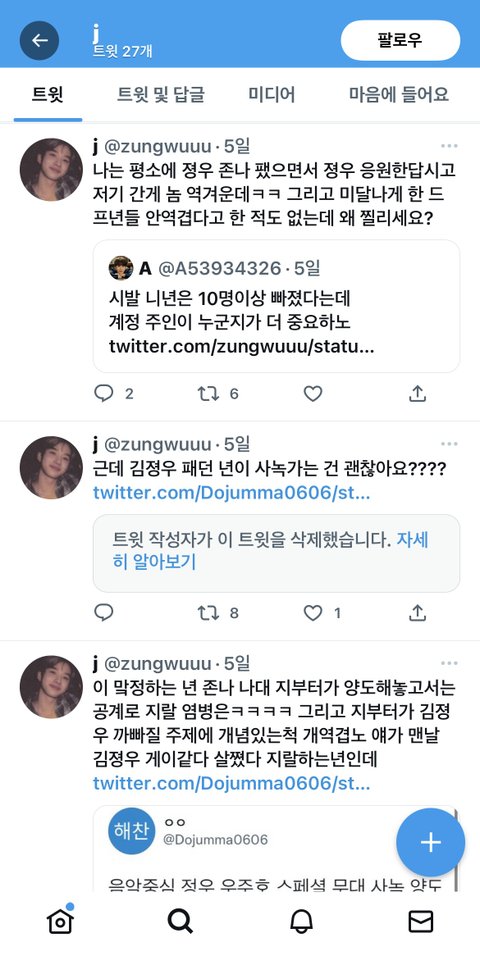Go to the home timeline tab
Screen dimensions: 480x965
[x=60, y=921]
